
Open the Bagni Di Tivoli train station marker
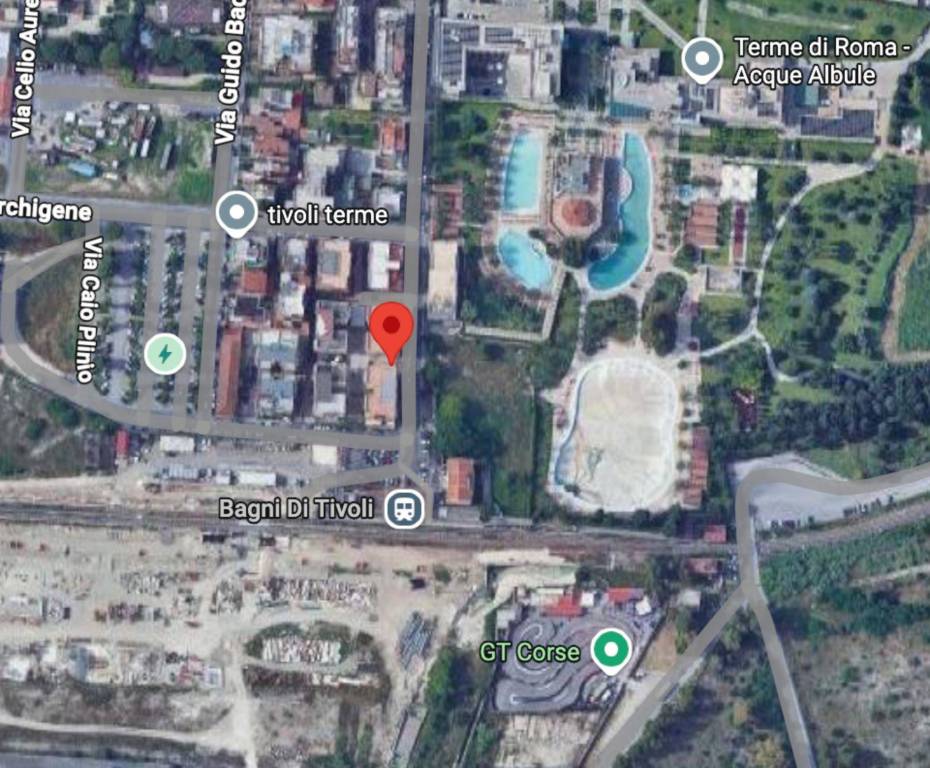(x=405, y=509)
